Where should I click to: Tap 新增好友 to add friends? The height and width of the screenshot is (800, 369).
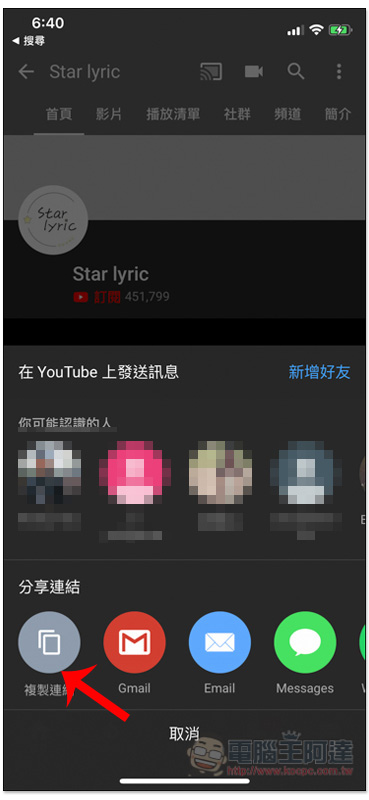click(319, 372)
